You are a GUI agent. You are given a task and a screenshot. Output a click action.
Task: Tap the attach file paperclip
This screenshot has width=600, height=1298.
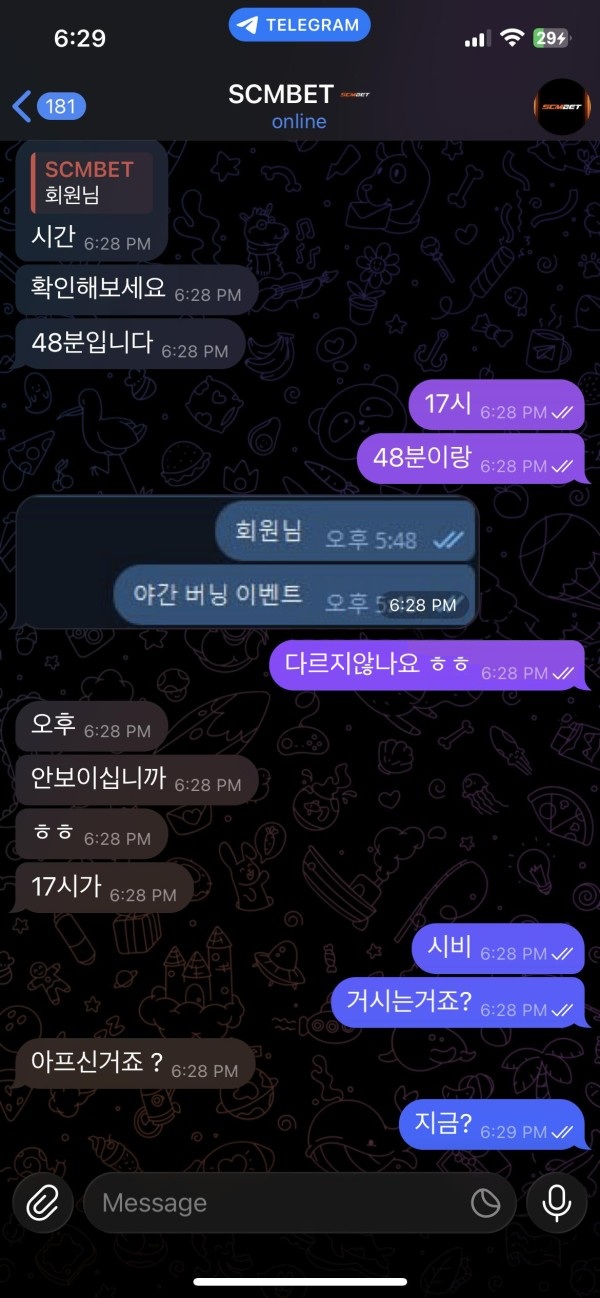(x=43, y=1202)
